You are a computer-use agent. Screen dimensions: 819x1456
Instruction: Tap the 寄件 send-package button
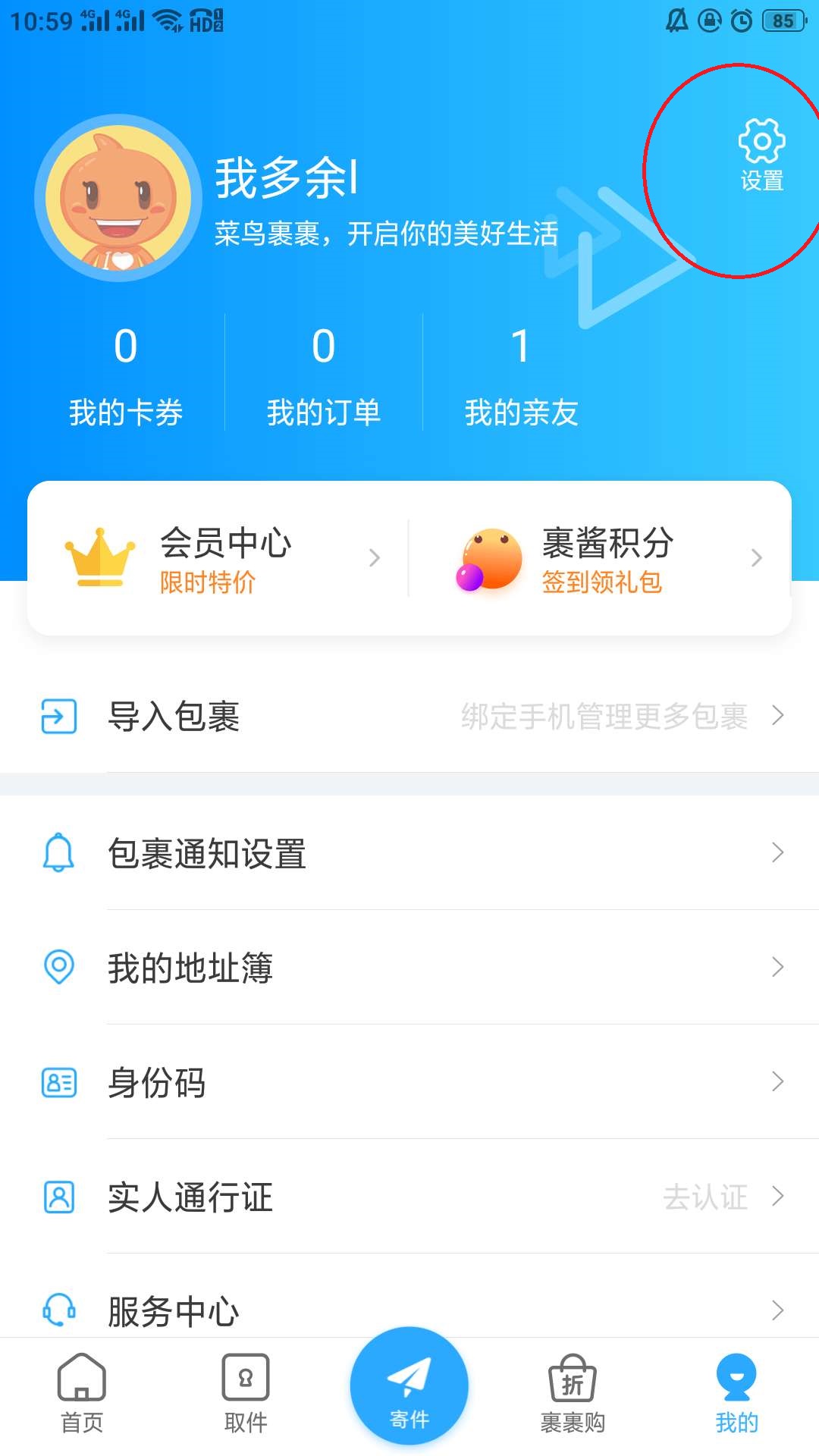pyautogui.click(x=409, y=1386)
